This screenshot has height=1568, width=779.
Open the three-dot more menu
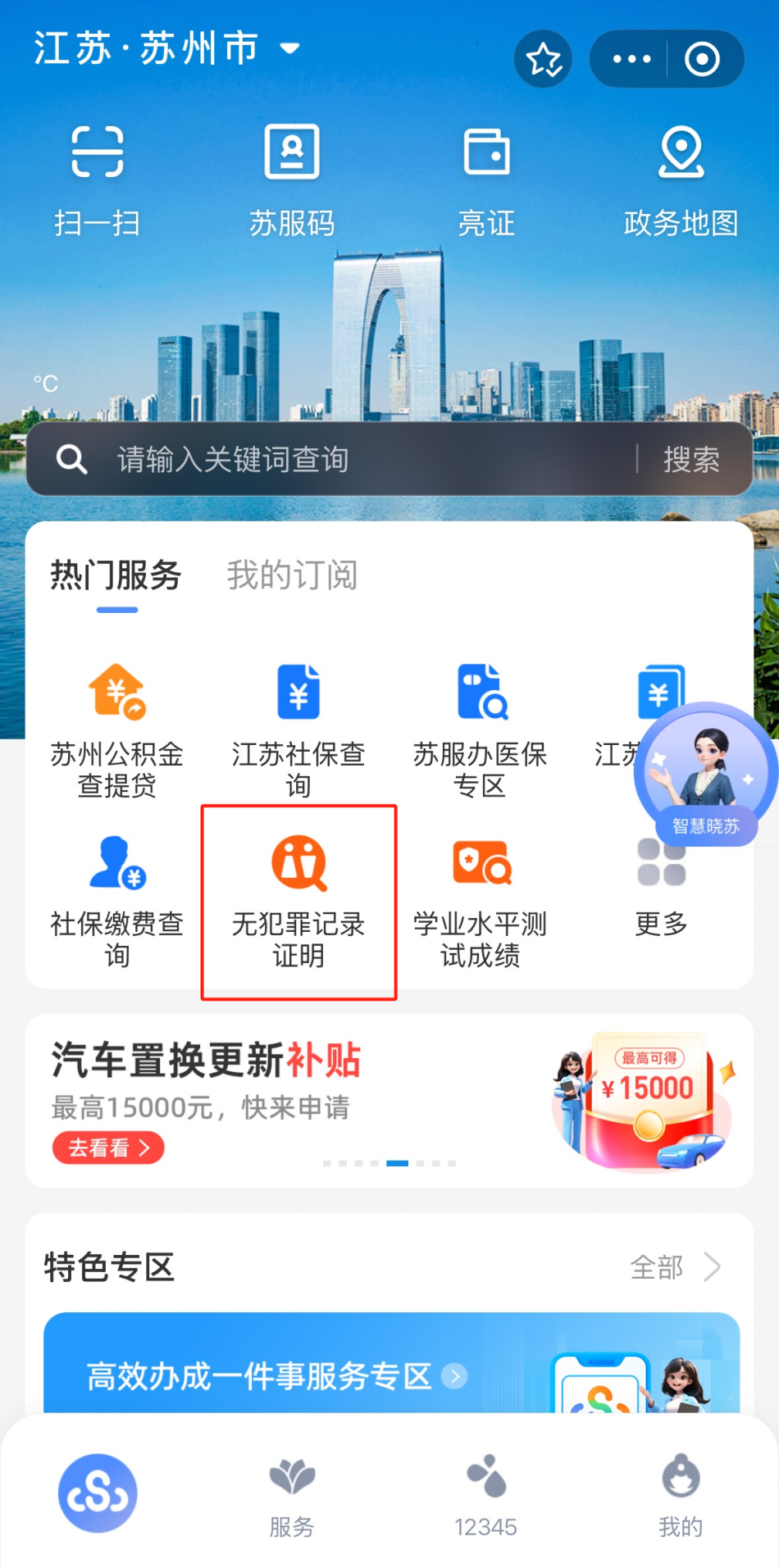pos(631,59)
